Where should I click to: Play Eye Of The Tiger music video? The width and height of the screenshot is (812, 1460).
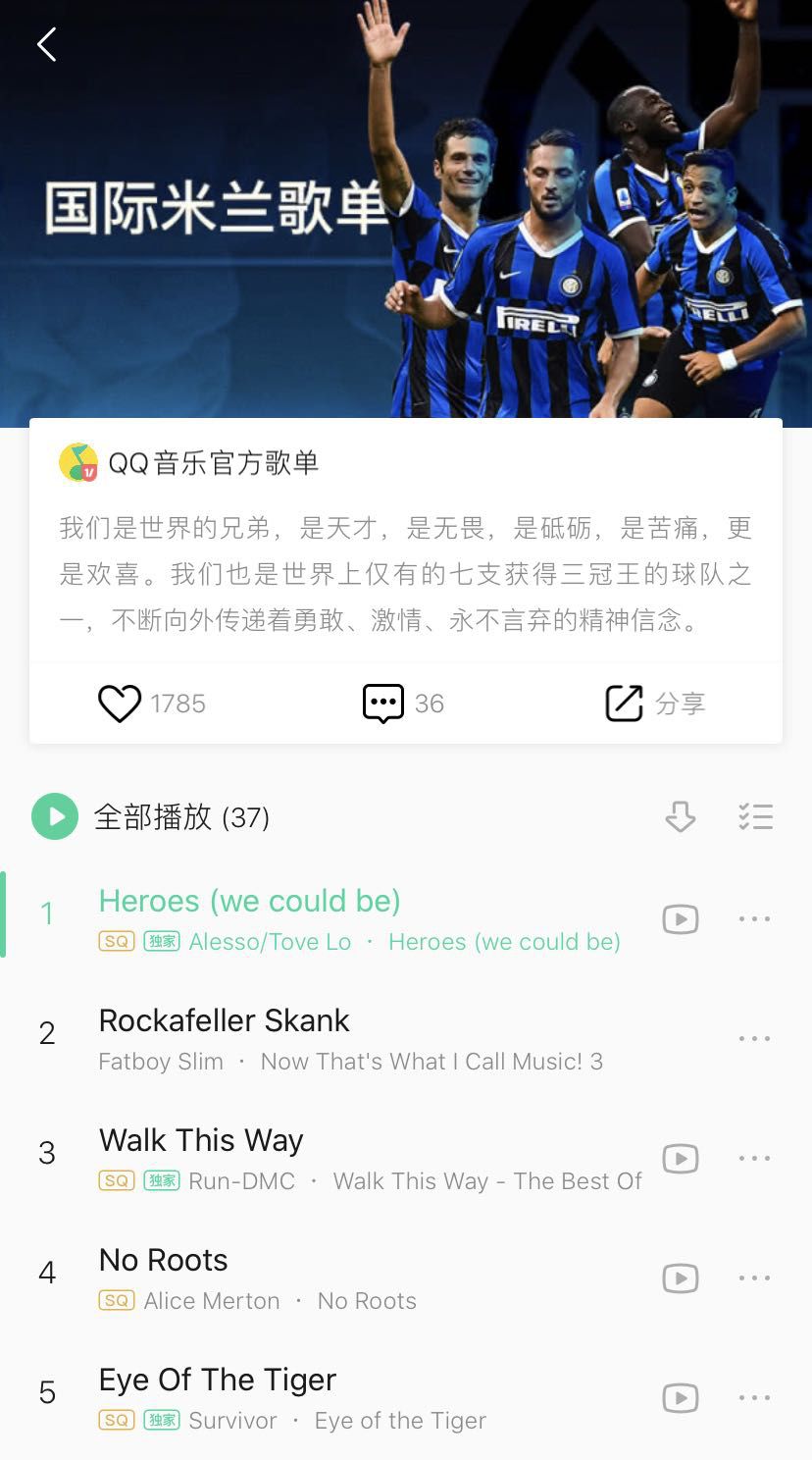pos(680,1397)
